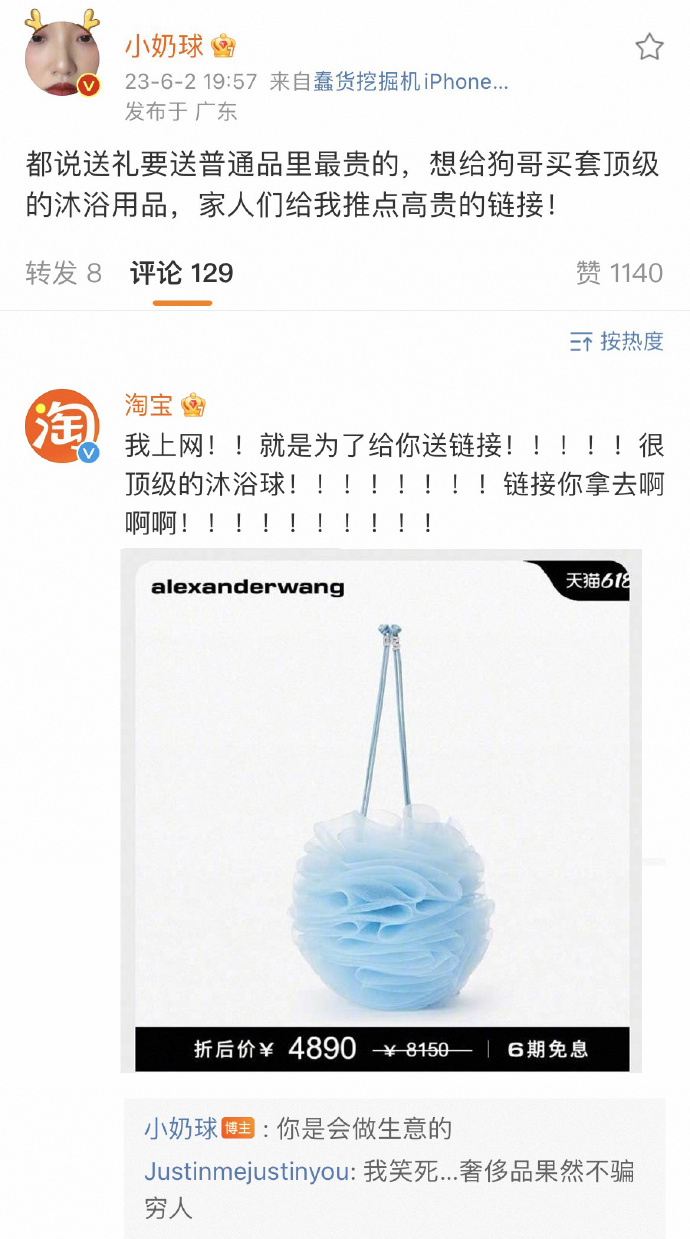This screenshot has height=1239, width=690.
Task: Select the 评论 129 tab
Action: coord(182,273)
